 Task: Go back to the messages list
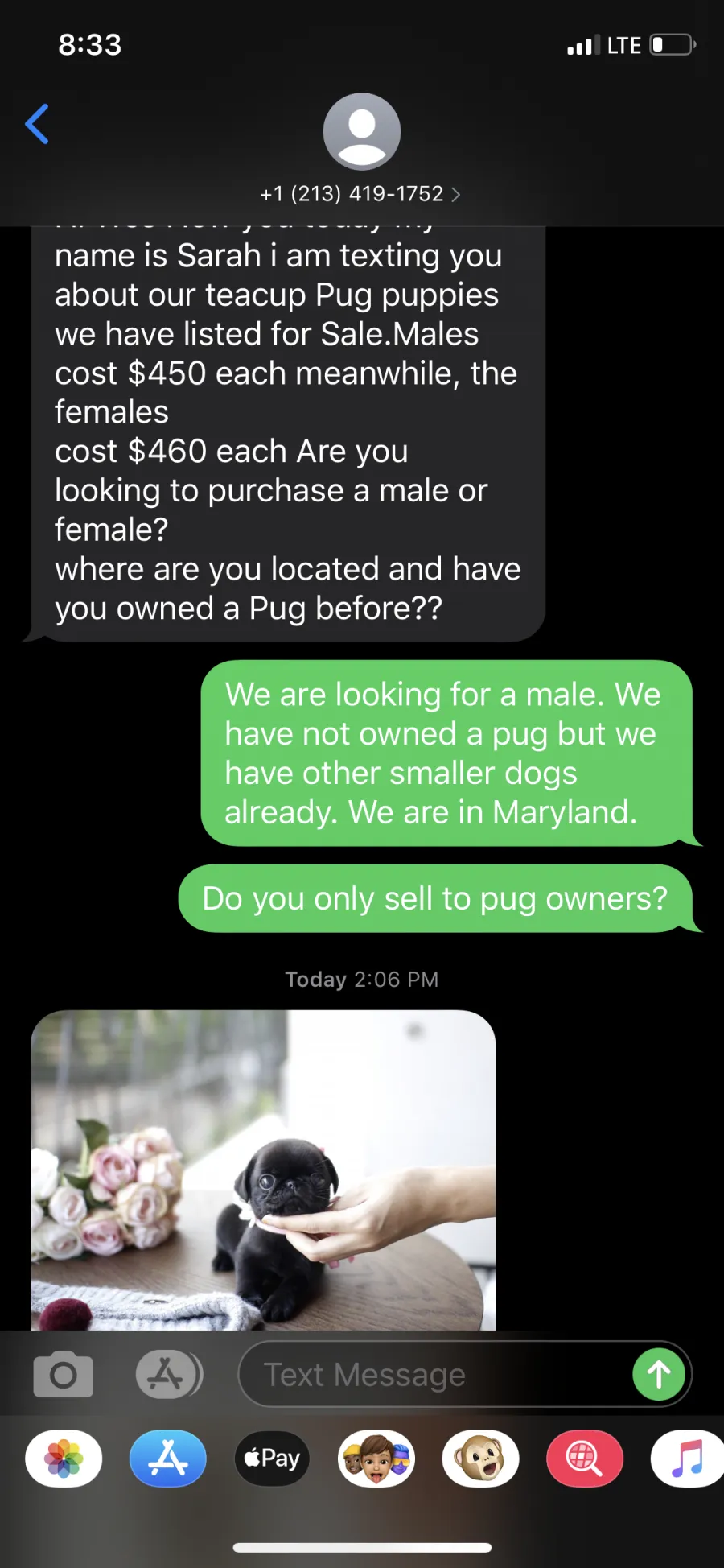[x=37, y=124]
